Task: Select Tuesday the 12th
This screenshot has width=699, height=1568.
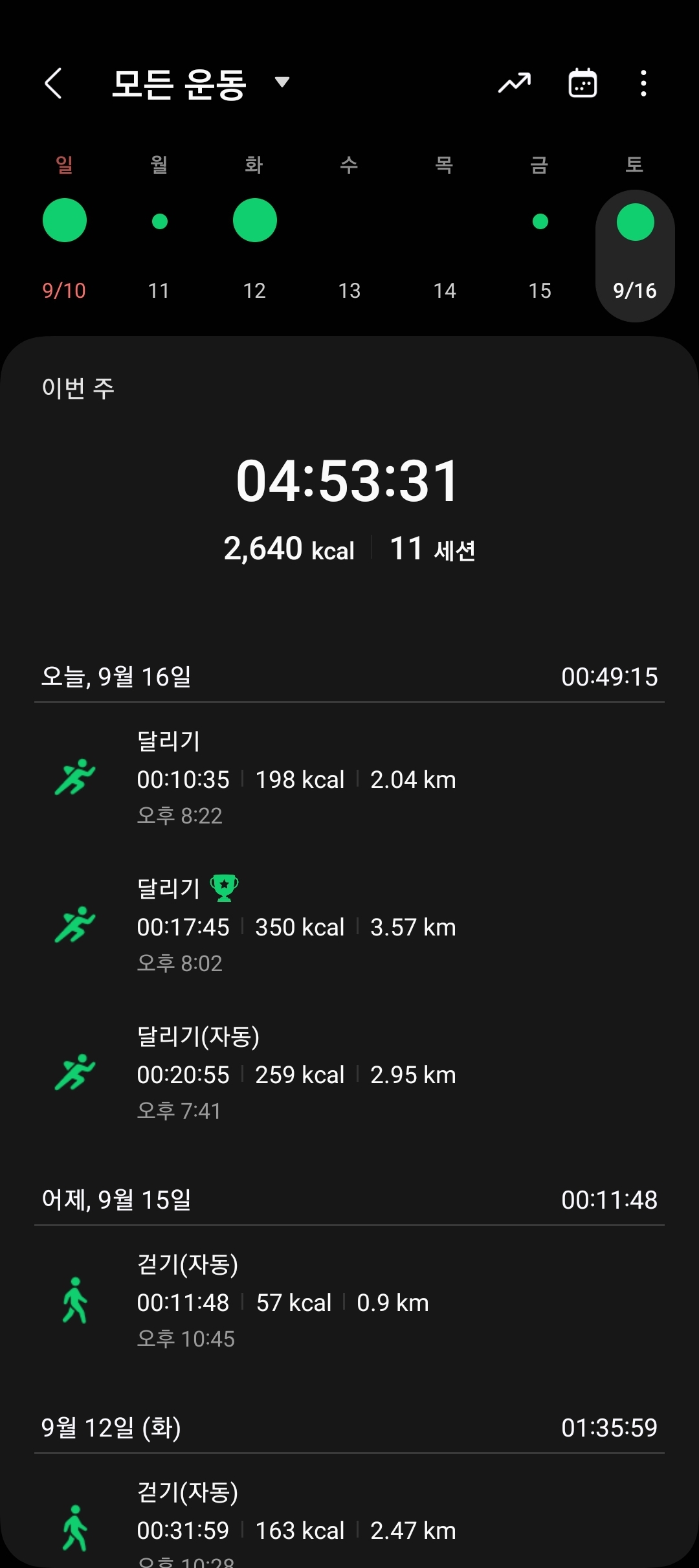Action: click(x=254, y=229)
